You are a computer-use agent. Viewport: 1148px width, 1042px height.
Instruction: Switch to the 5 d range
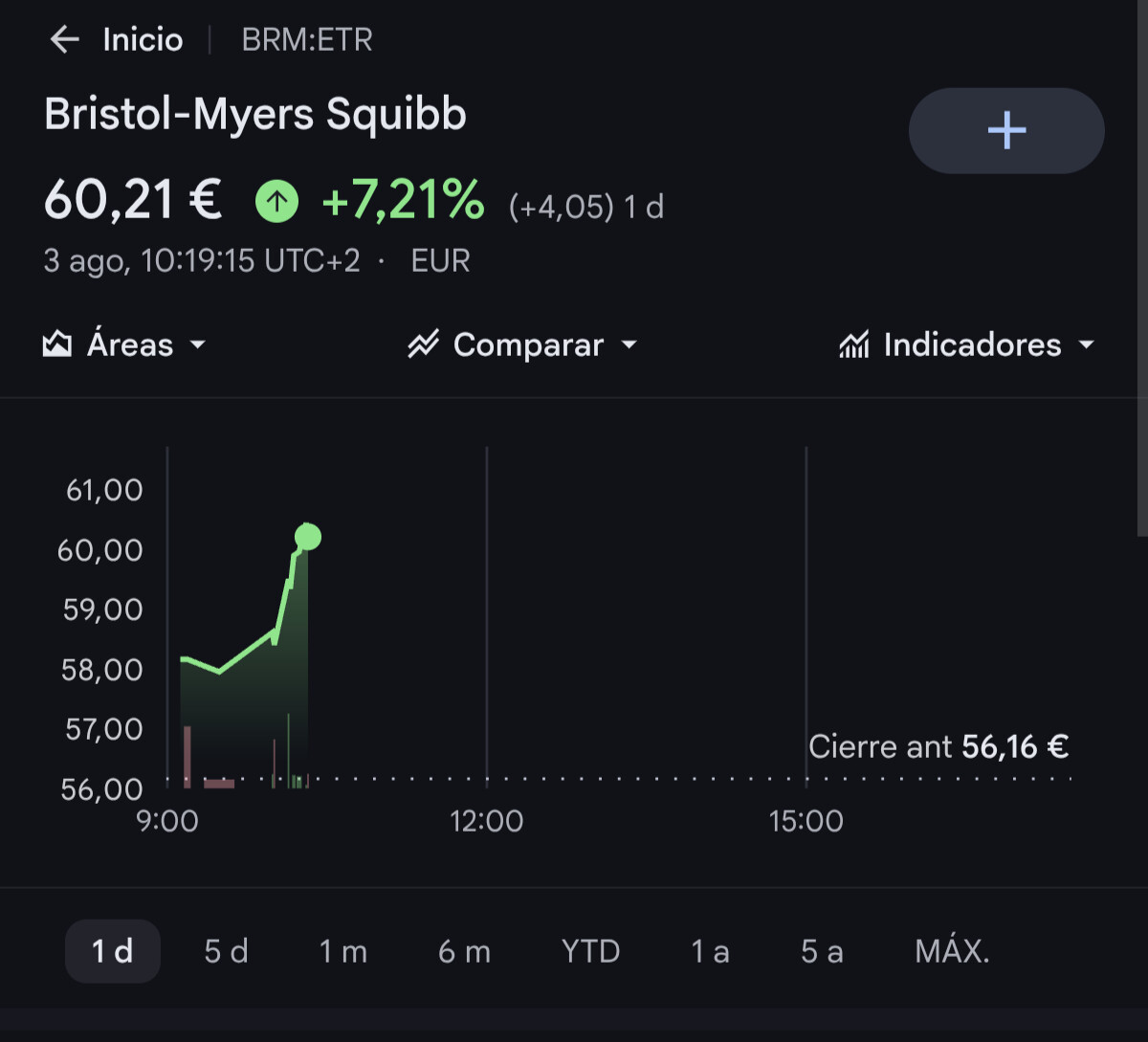coord(226,951)
